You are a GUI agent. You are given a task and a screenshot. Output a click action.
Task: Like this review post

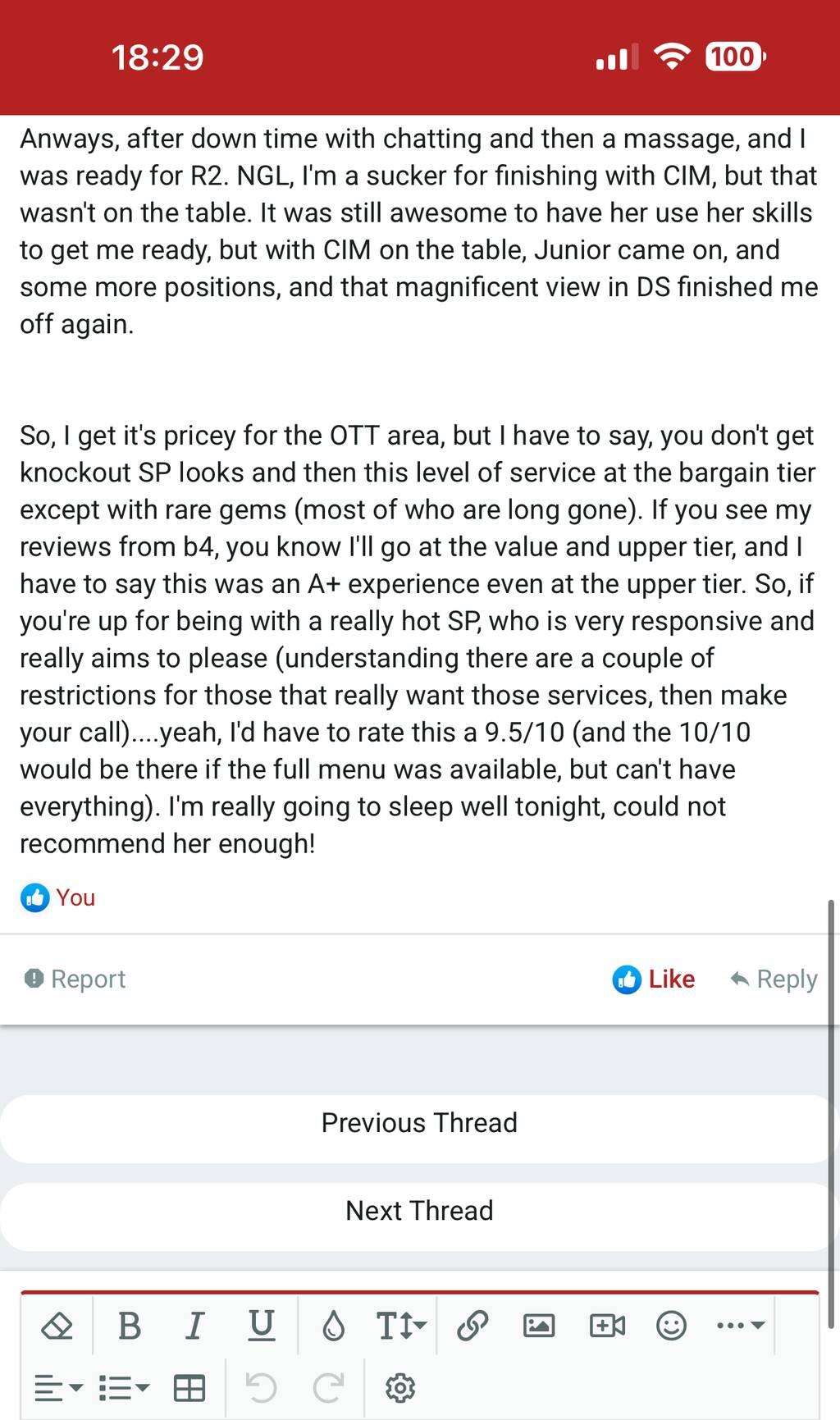(x=654, y=979)
